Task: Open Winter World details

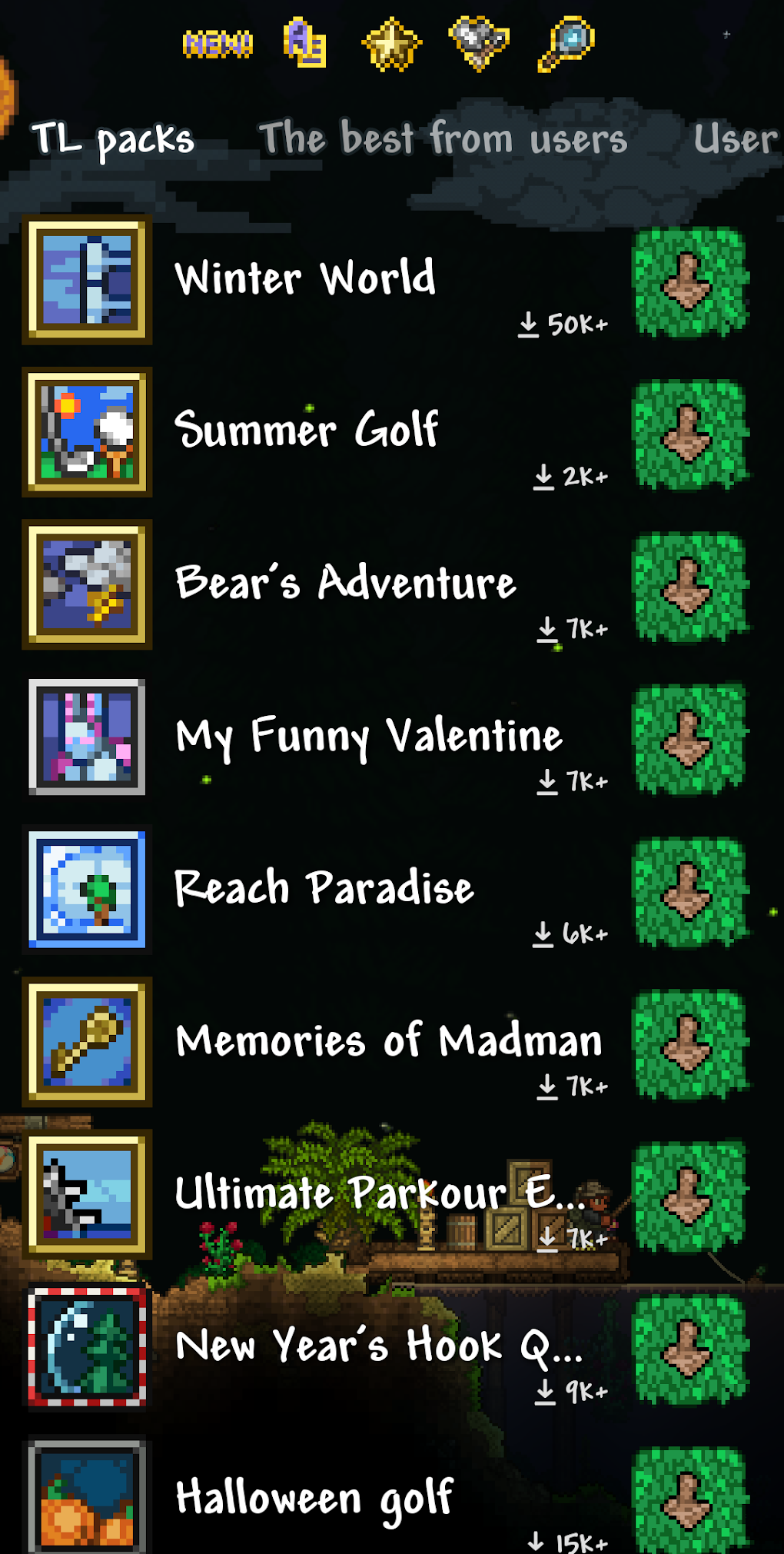Action: 305,278
